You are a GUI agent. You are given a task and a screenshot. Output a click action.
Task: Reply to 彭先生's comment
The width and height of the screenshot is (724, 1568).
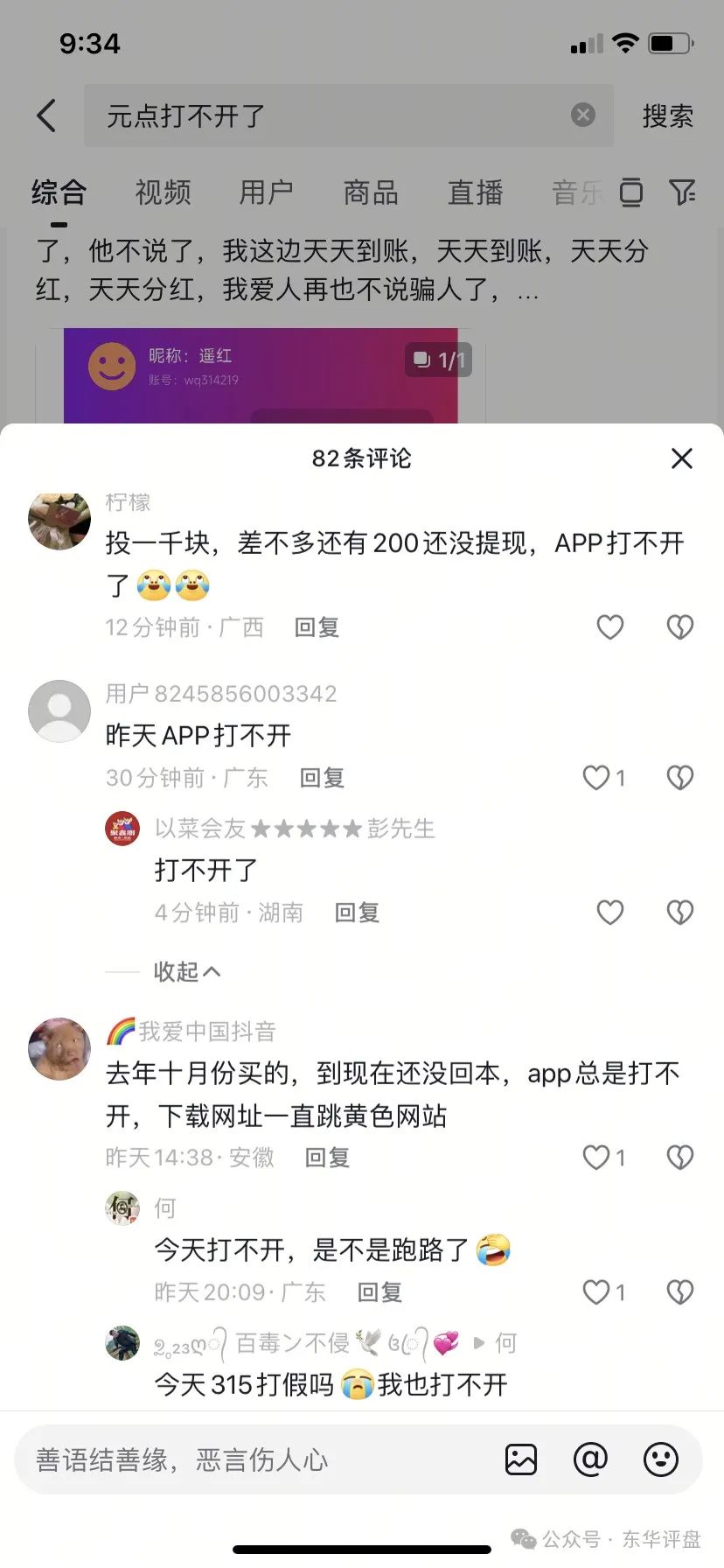[357, 912]
